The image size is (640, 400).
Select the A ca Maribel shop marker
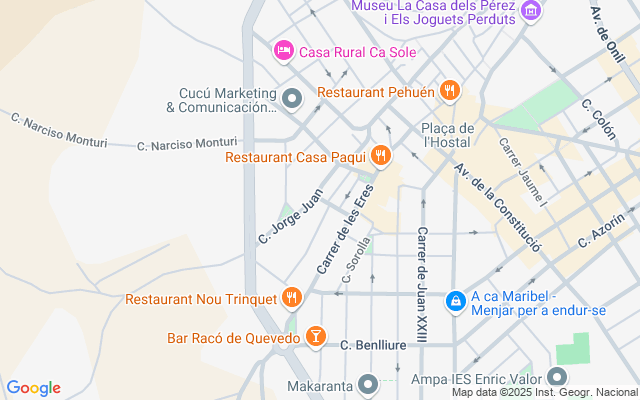(x=455, y=300)
